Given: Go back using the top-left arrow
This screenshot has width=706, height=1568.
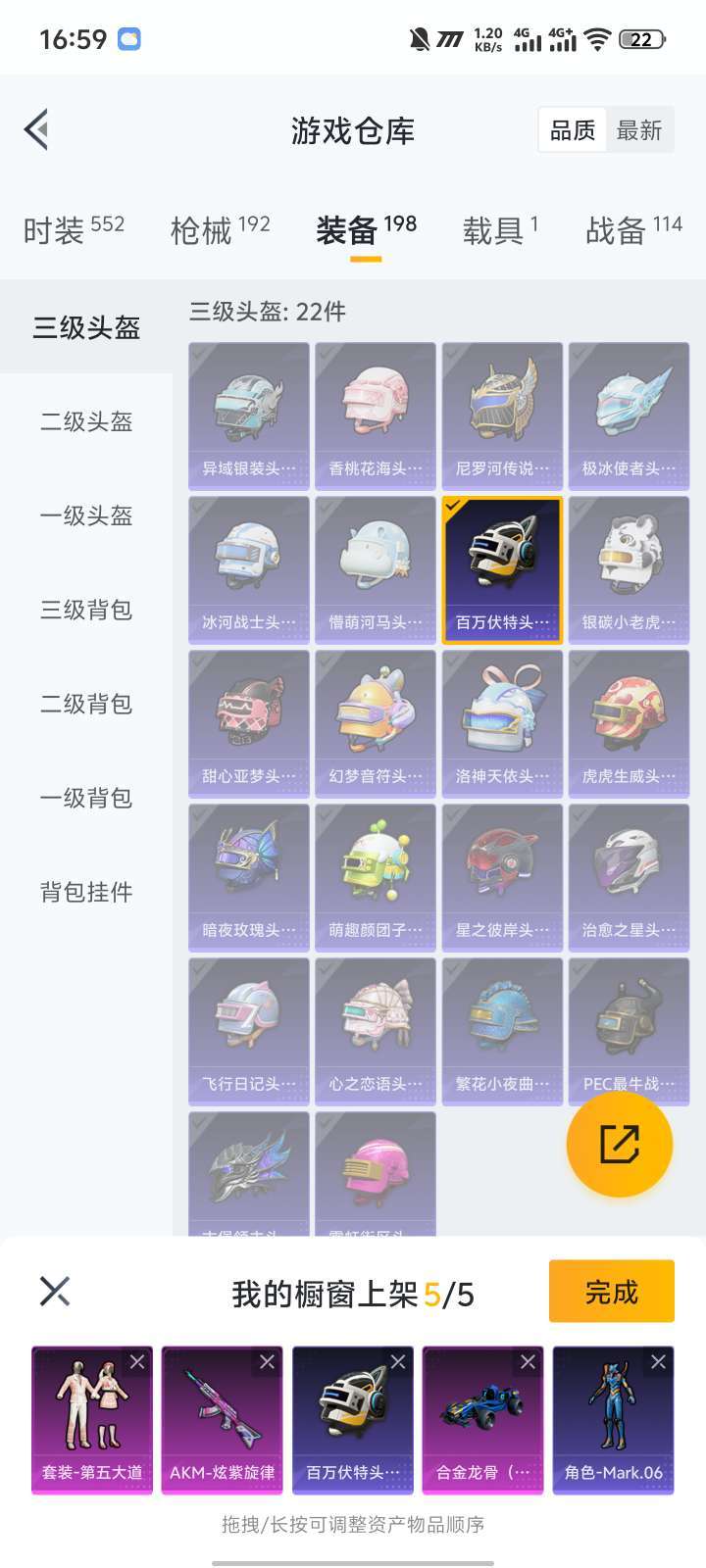Looking at the screenshot, I should 37,129.
